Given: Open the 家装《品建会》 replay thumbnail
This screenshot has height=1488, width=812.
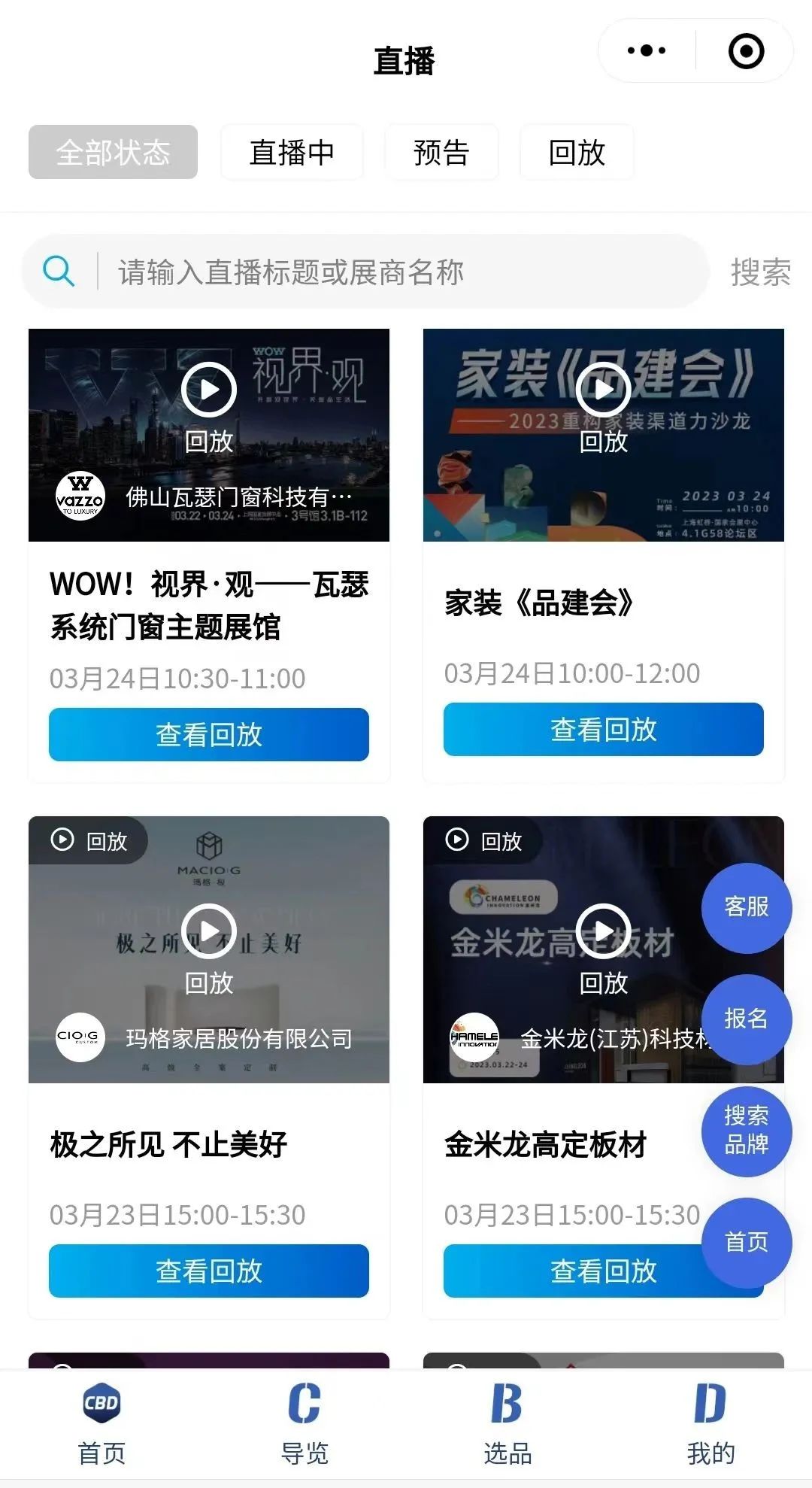Looking at the screenshot, I should click(603, 390).
